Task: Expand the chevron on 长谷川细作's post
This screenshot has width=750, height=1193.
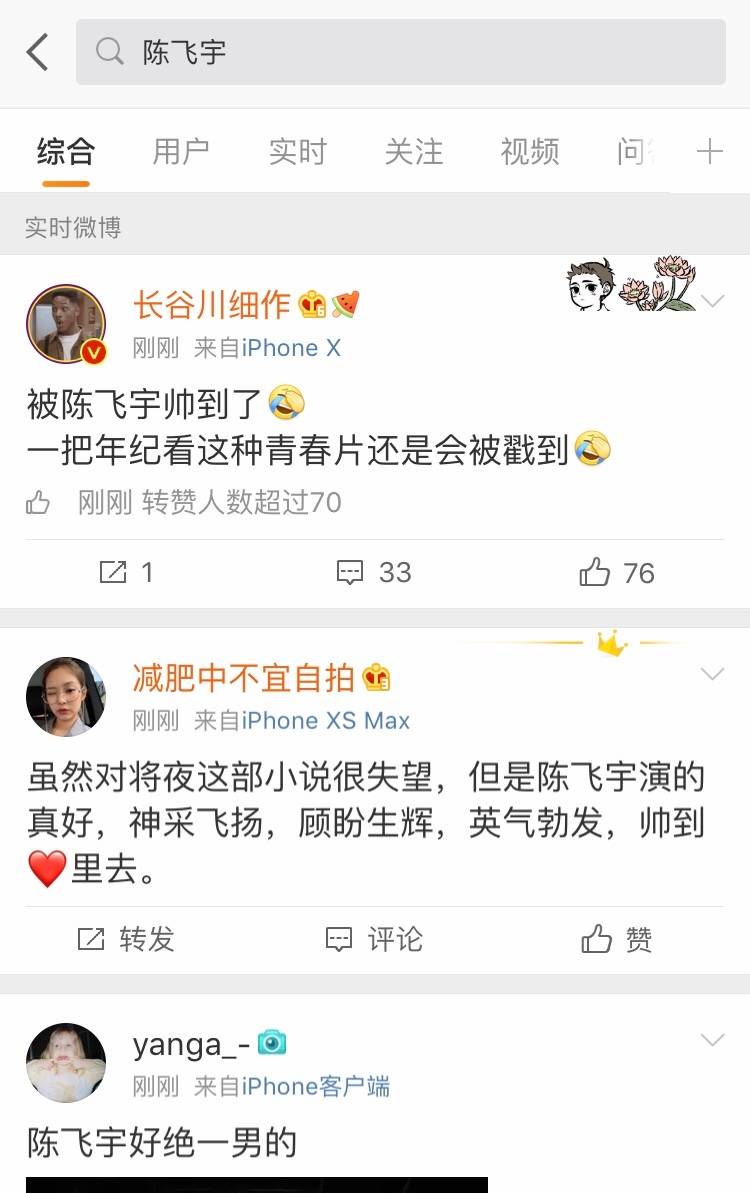Action: tap(712, 300)
